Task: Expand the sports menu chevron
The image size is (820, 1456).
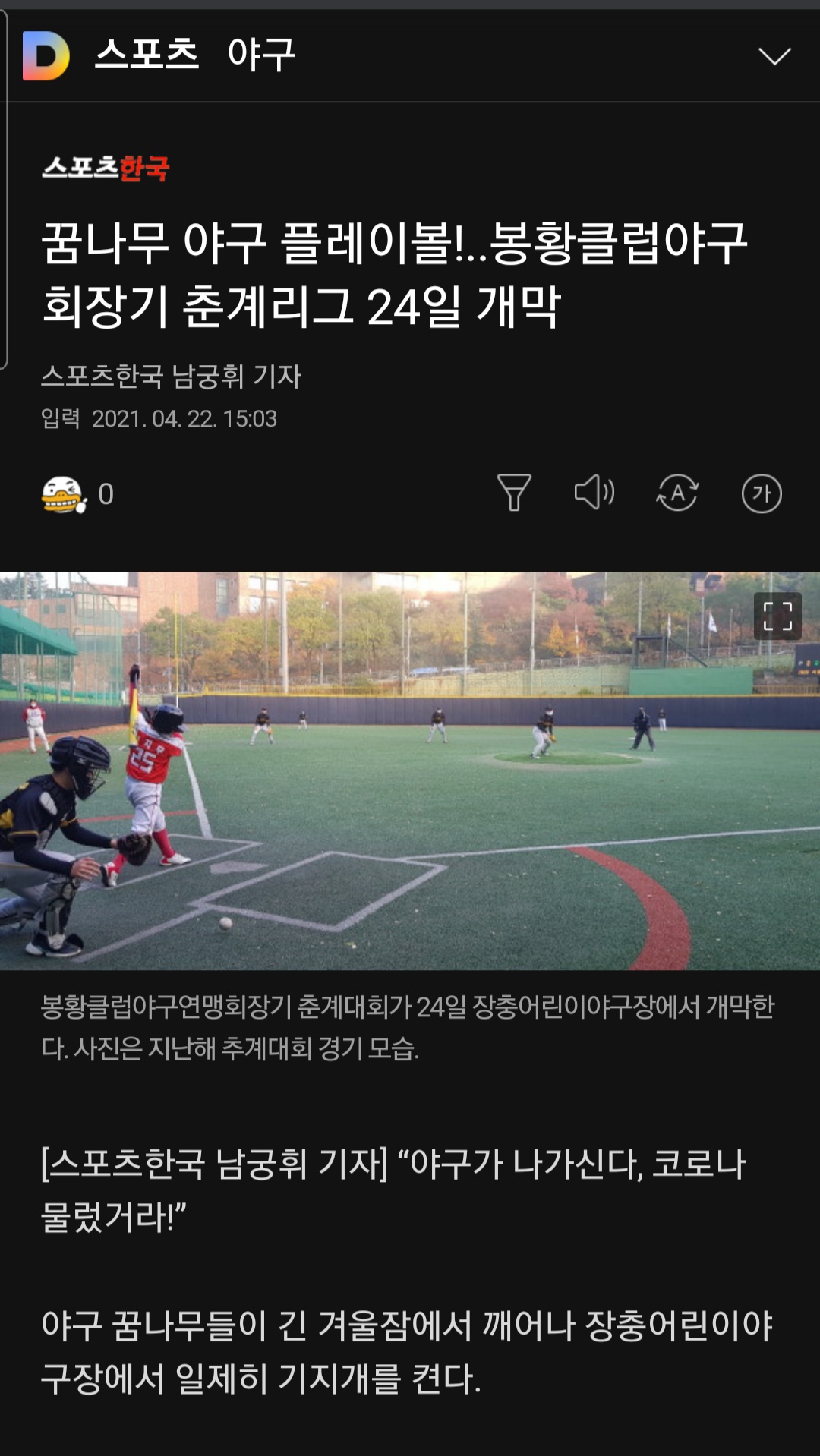Action: (x=774, y=56)
